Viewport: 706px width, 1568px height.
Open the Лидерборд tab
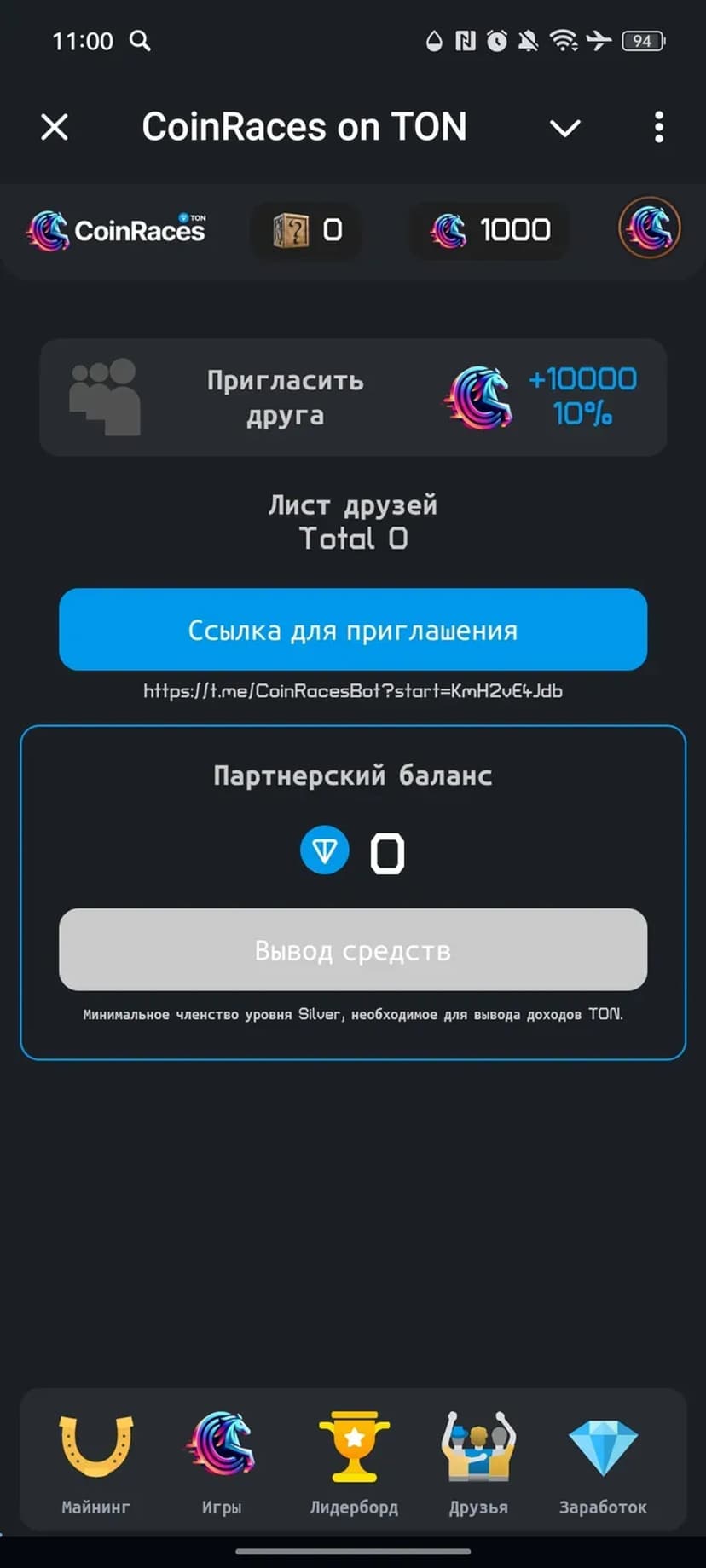pyautogui.click(x=354, y=1461)
